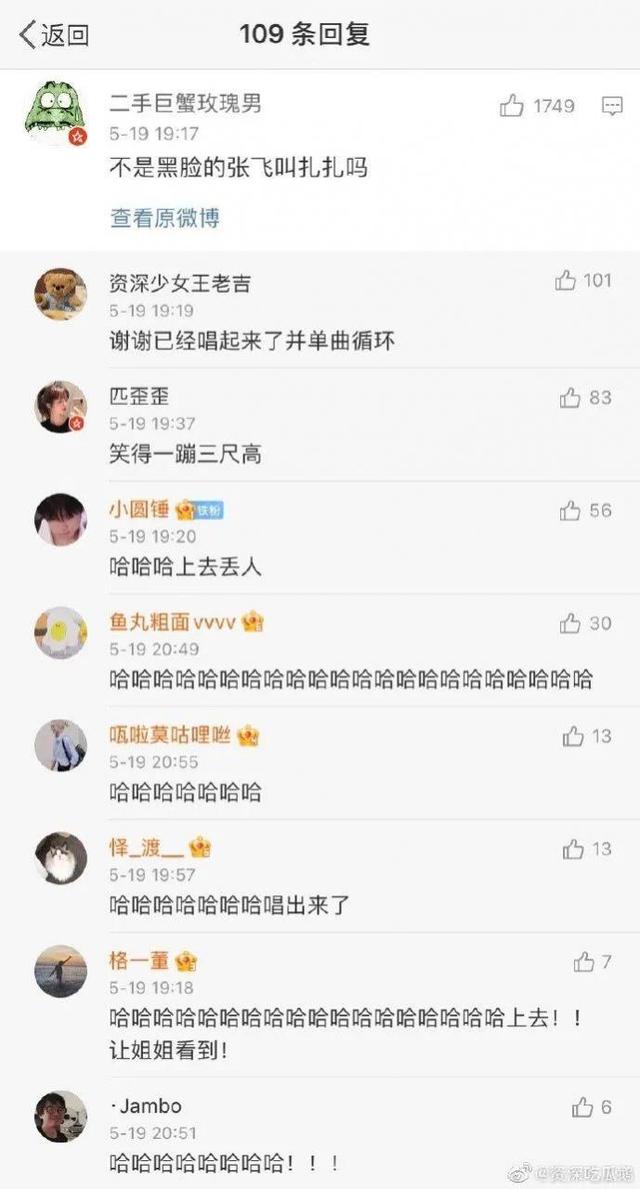Like ·Jambo's reply

click(583, 1107)
